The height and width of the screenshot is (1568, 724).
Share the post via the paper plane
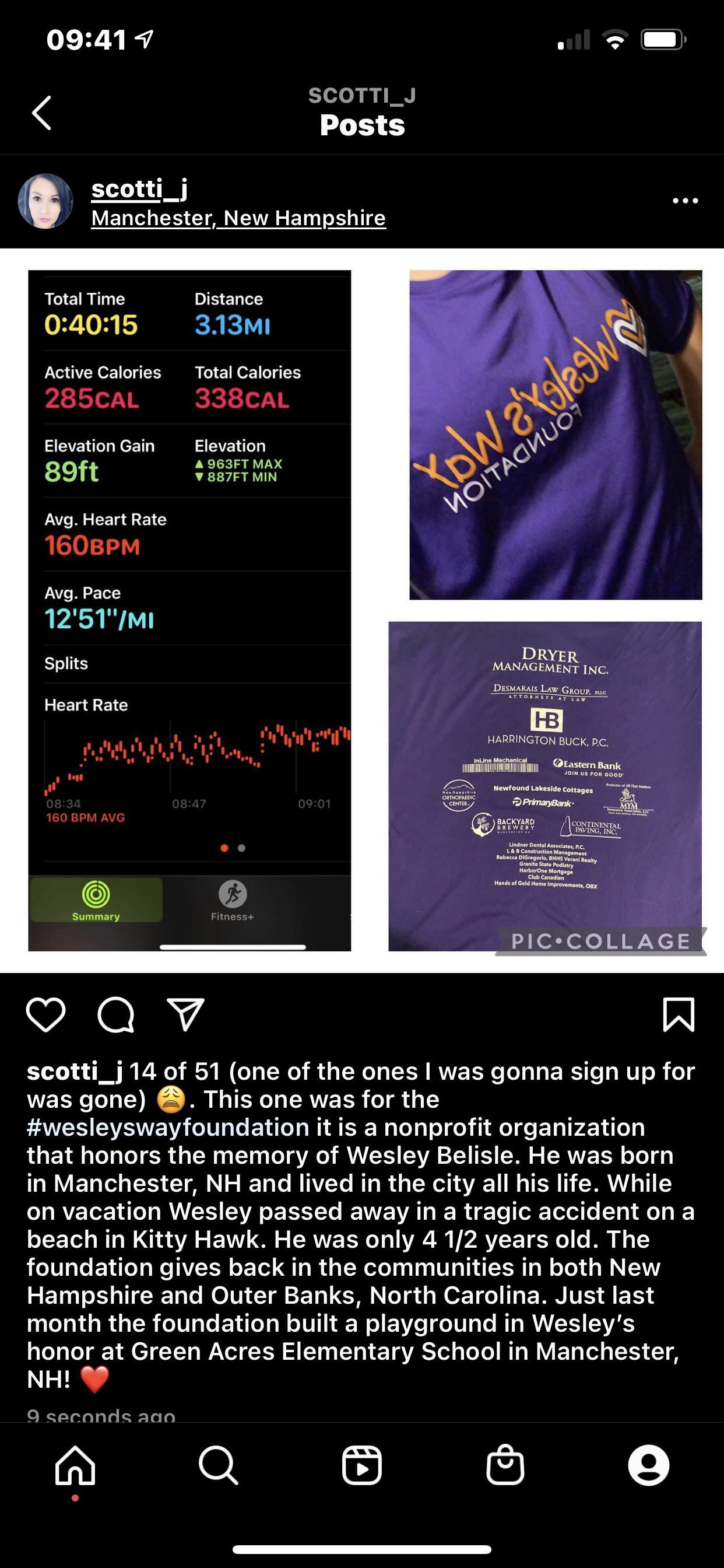(185, 1014)
